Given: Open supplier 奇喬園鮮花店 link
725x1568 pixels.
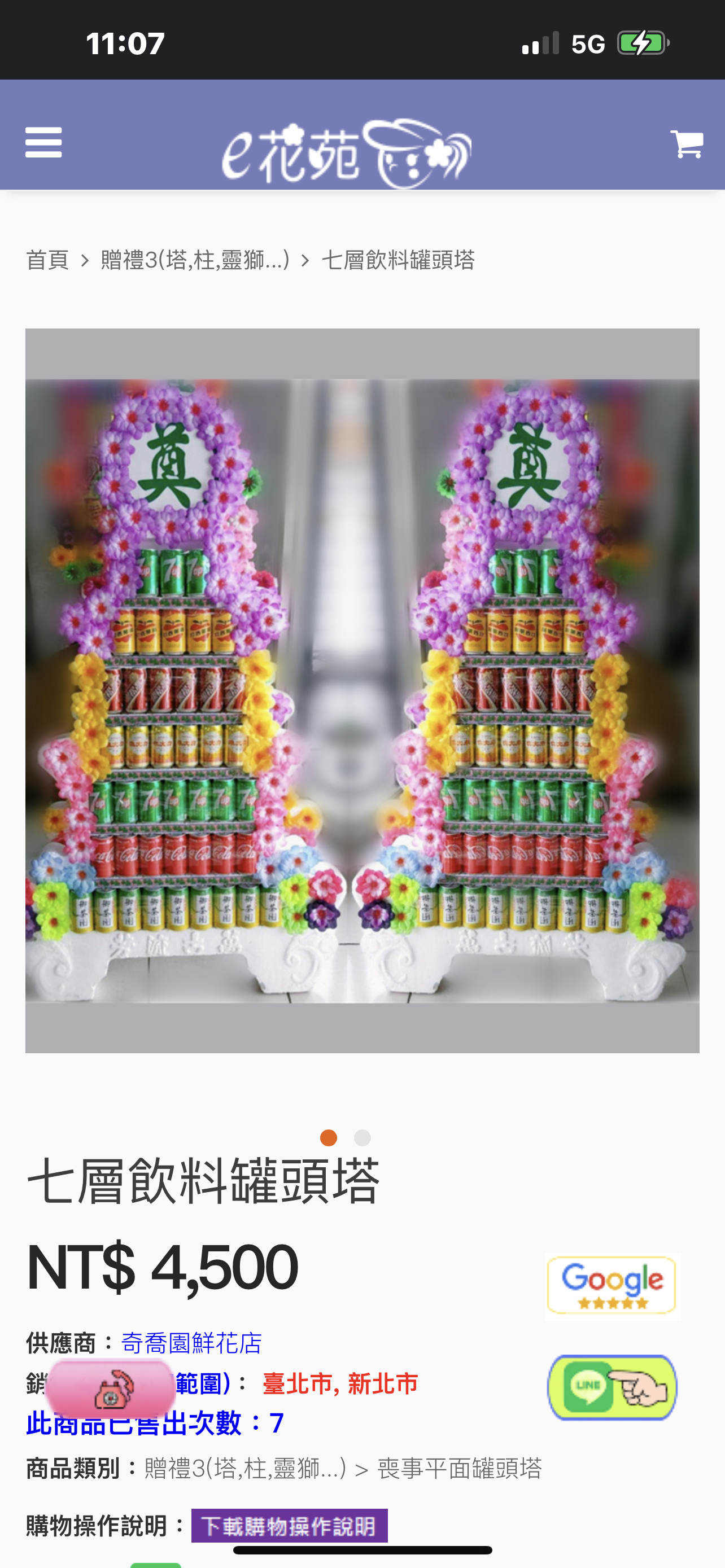Looking at the screenshot, I should point(191,1343).
